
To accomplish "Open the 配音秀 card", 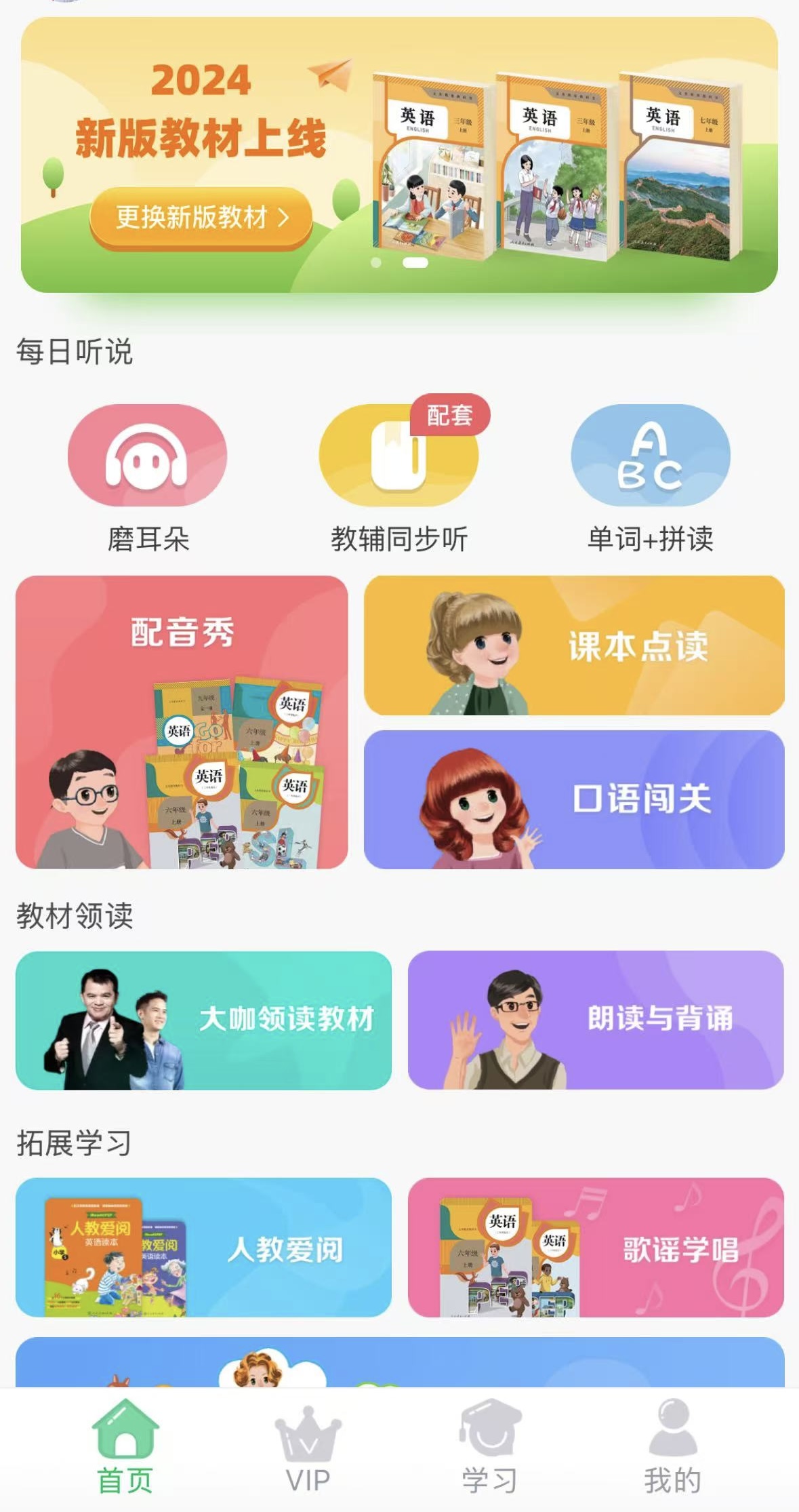I will 182,722.
